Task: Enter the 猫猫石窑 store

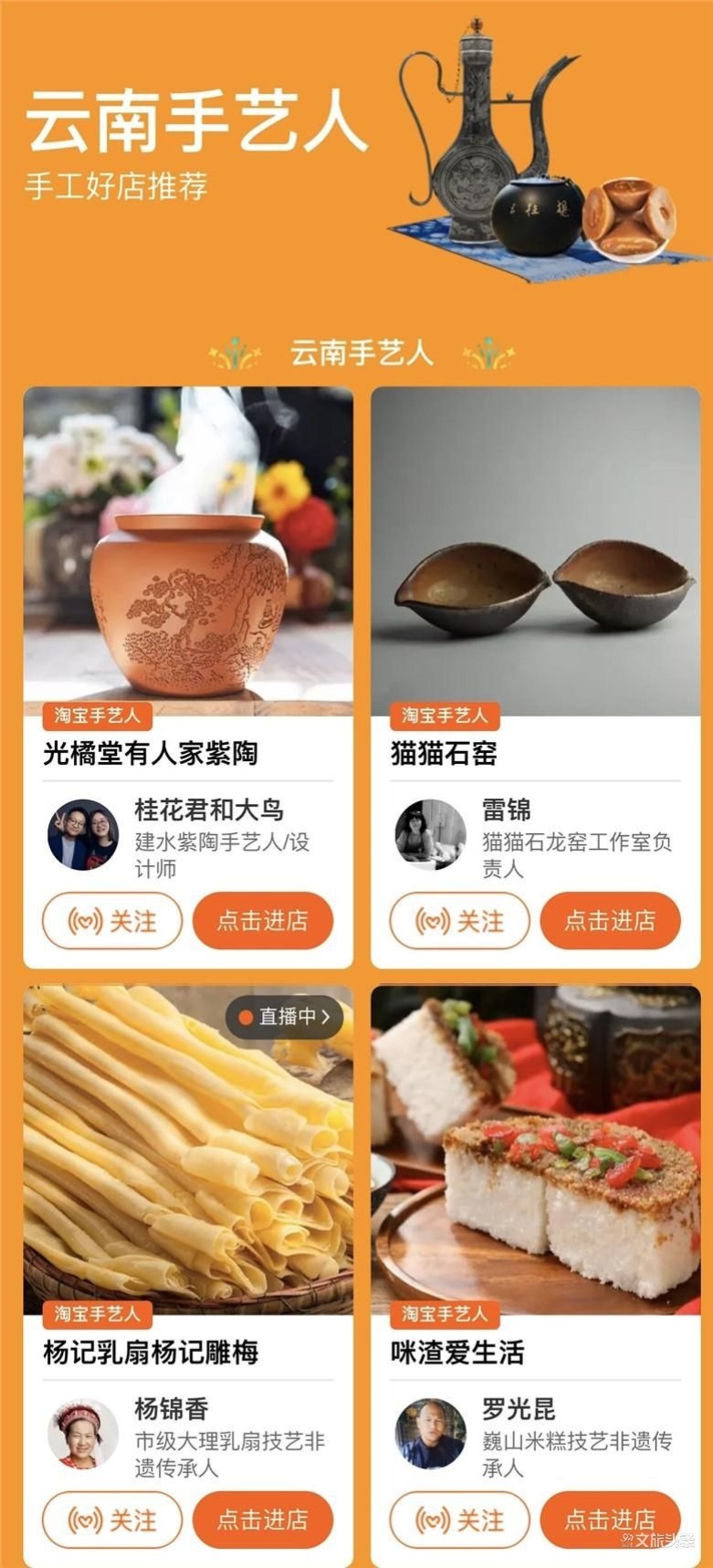Action: pos(610,921)
